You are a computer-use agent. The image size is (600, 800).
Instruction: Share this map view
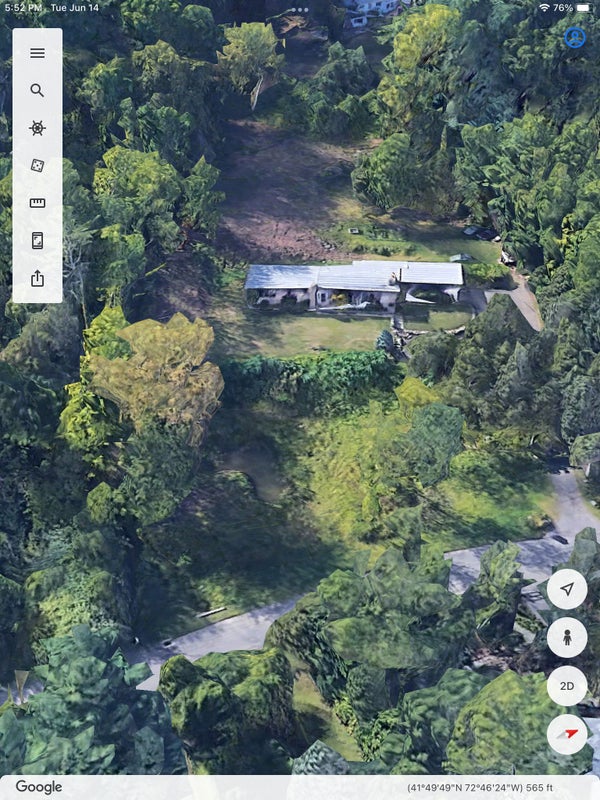tap(37, 278)
